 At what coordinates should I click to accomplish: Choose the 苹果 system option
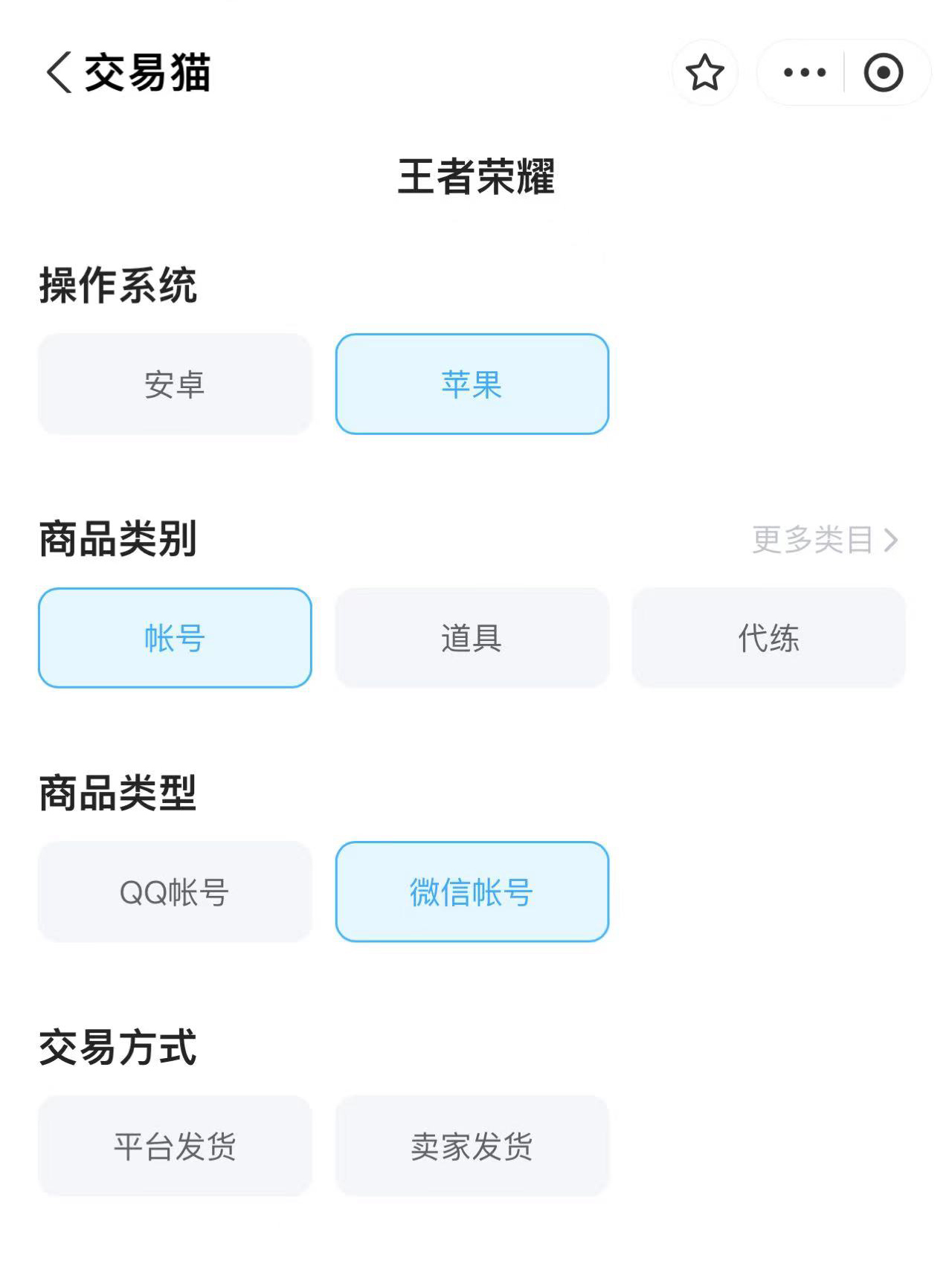(x=472, y=384)
